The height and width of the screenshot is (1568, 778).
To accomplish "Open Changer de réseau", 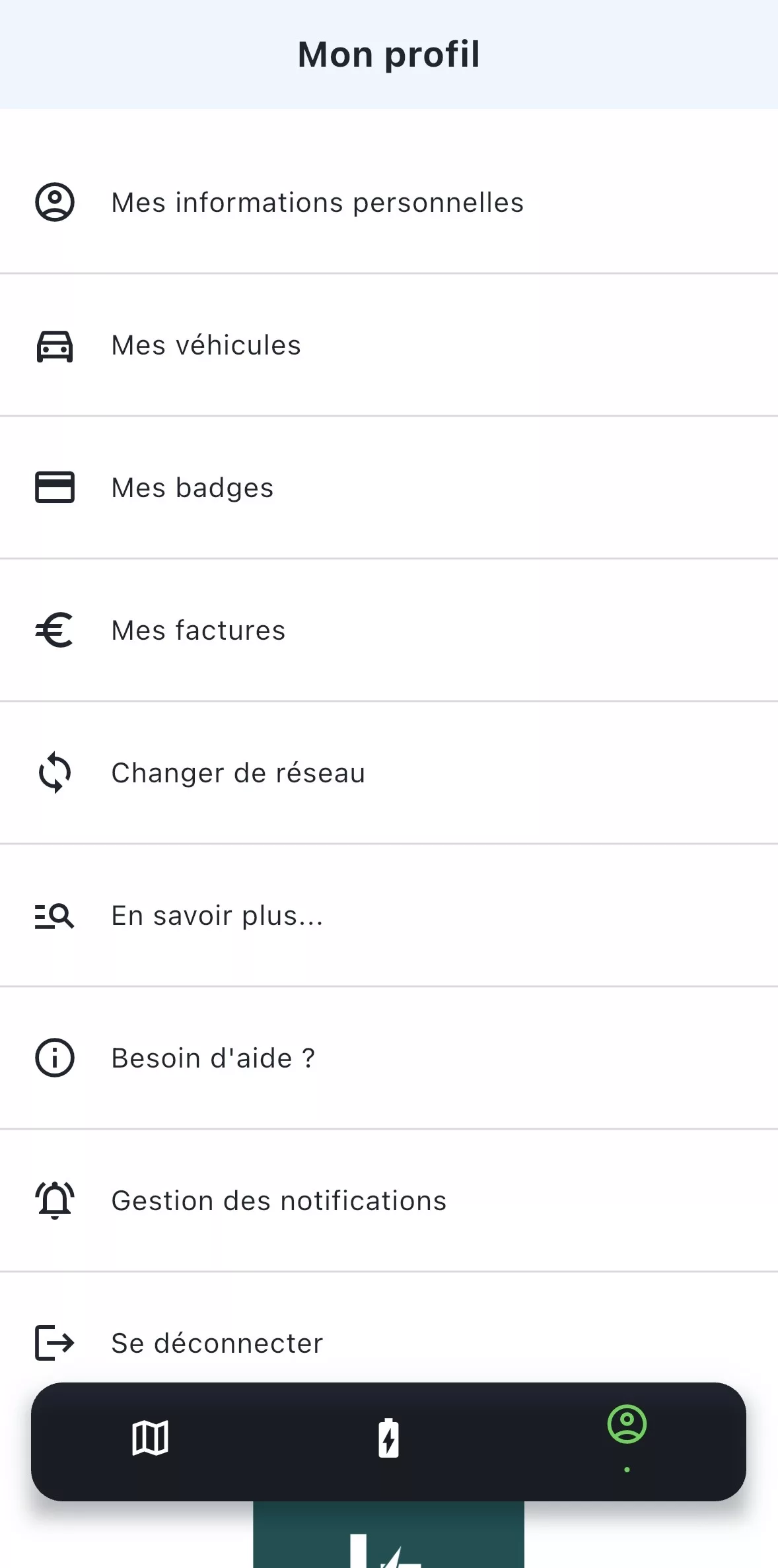I will tap(238, 773).
